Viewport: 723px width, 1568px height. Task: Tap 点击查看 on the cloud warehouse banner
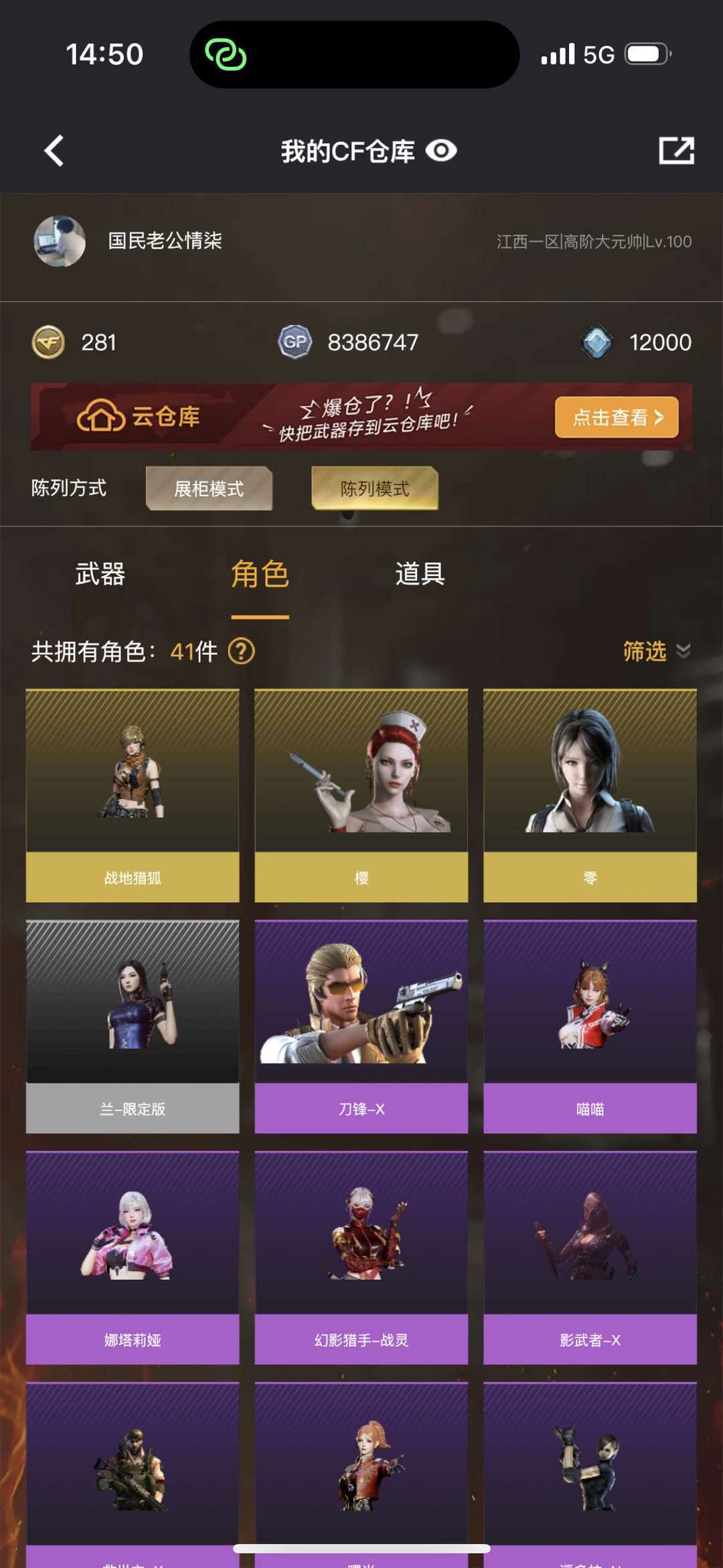tap(616, 417)
